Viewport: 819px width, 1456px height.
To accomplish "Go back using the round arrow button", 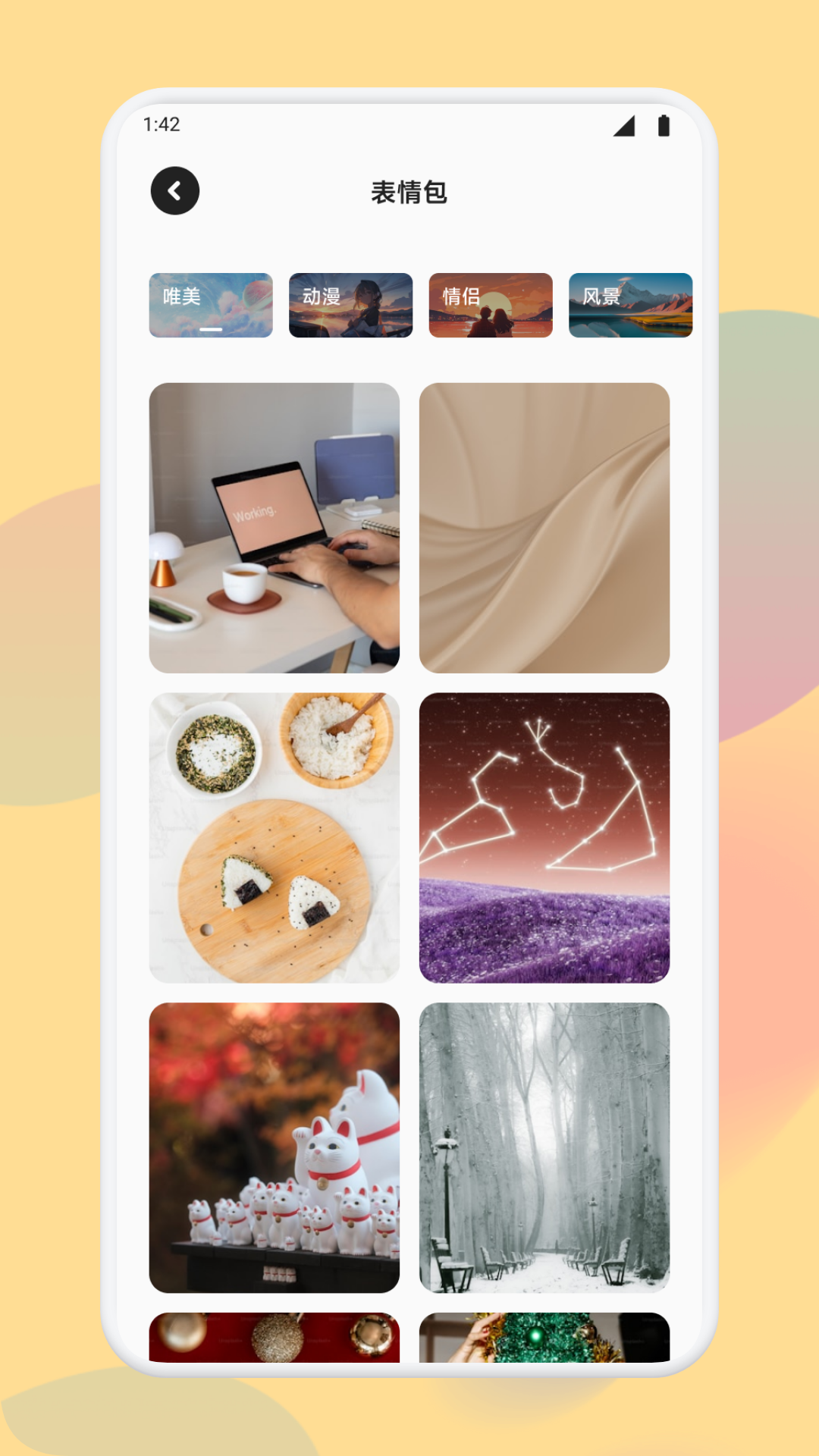I will point(175,190).
